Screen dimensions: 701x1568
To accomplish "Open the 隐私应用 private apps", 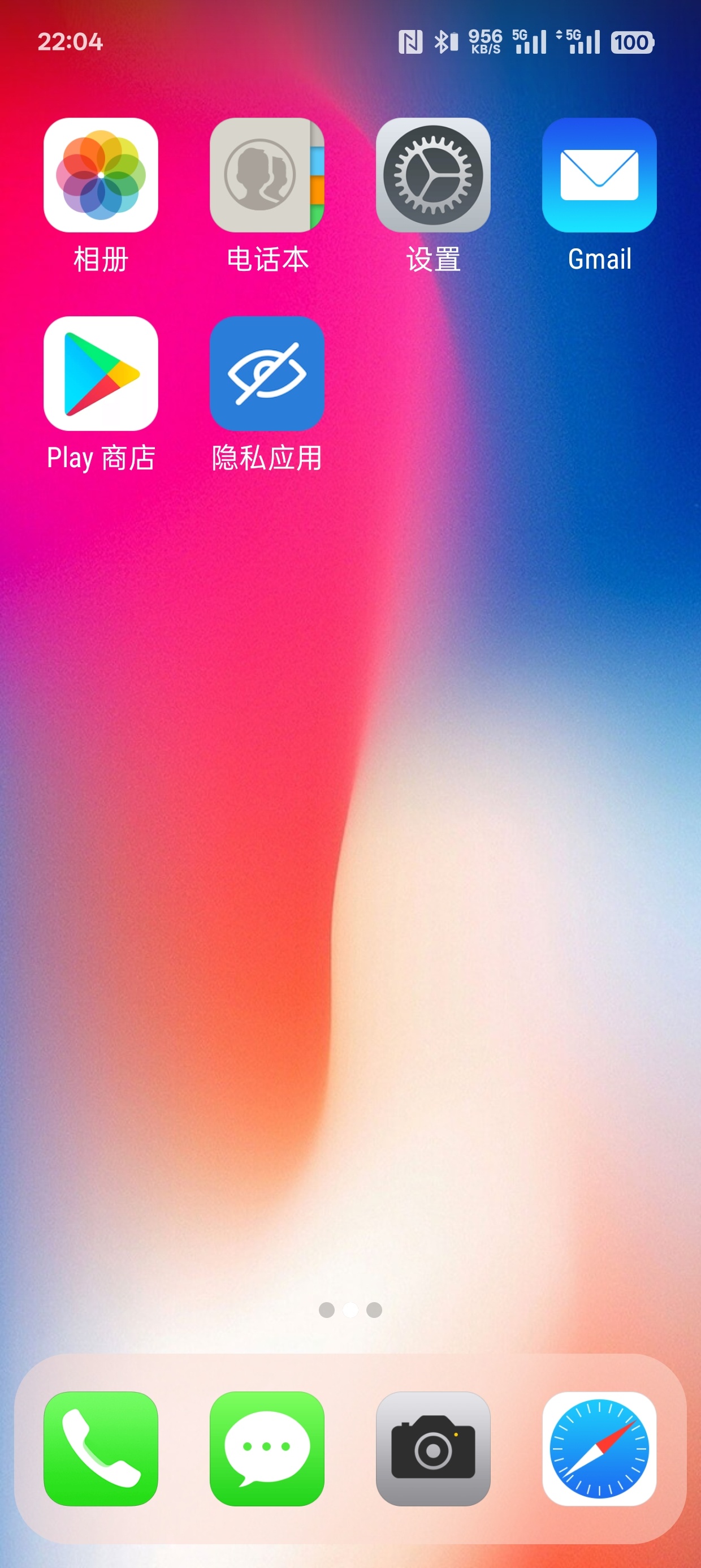I will click(266, 373).
